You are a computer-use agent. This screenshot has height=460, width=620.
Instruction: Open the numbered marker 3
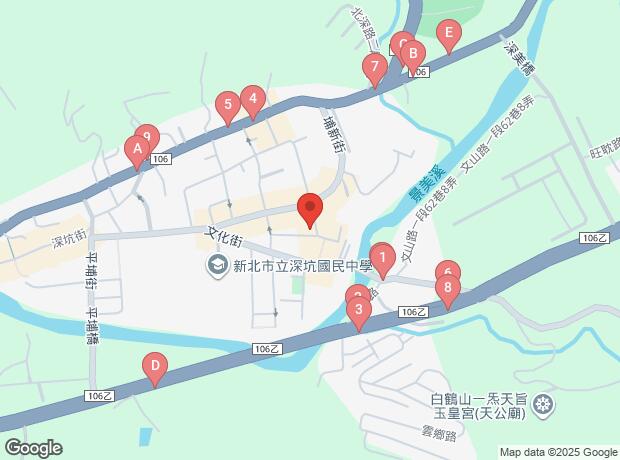coord(359,310)
